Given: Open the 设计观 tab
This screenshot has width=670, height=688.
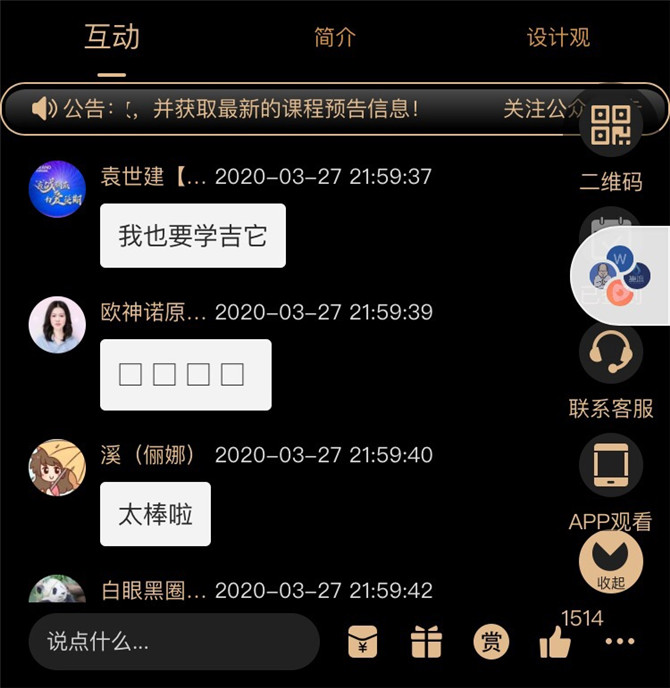Looking at the screenshot, I should tap(558, 38).
